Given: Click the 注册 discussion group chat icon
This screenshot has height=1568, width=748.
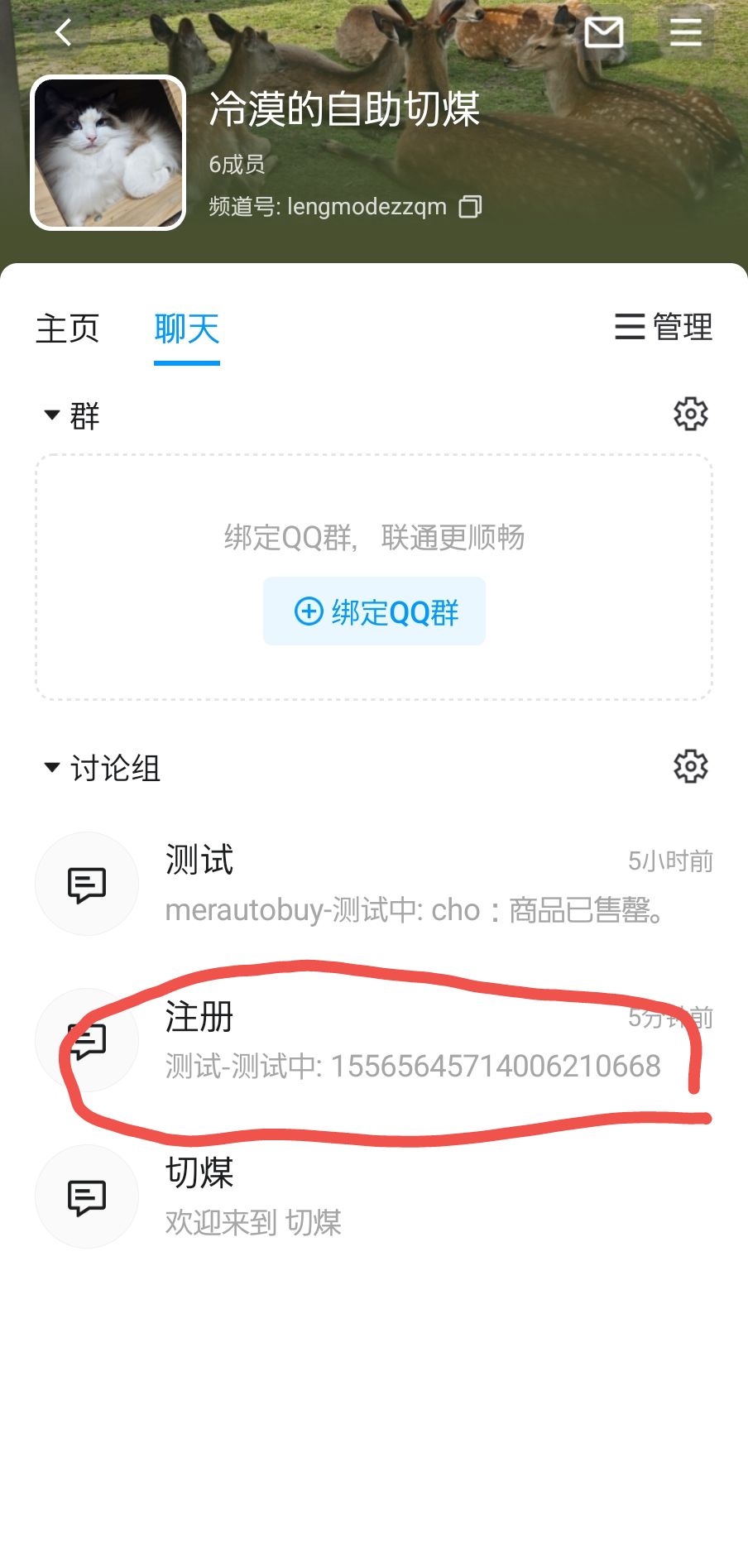Looking at the screenshot, I should point(86,1040).
